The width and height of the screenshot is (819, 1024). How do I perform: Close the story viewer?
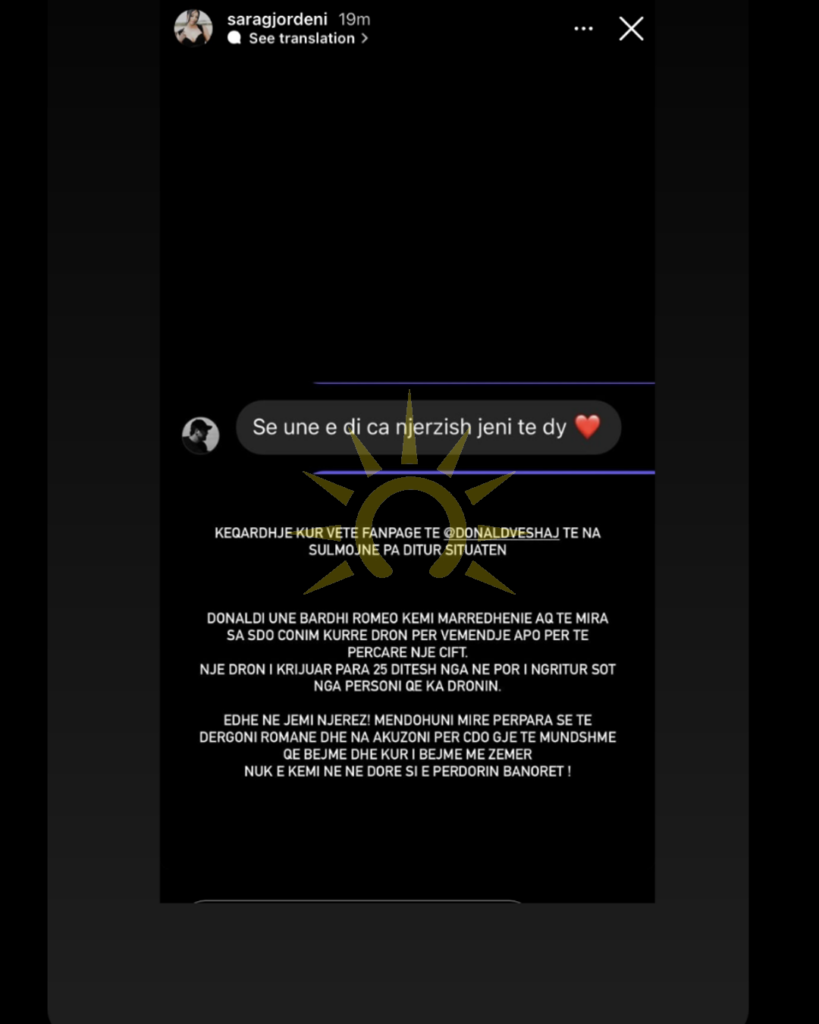(631, 29)
